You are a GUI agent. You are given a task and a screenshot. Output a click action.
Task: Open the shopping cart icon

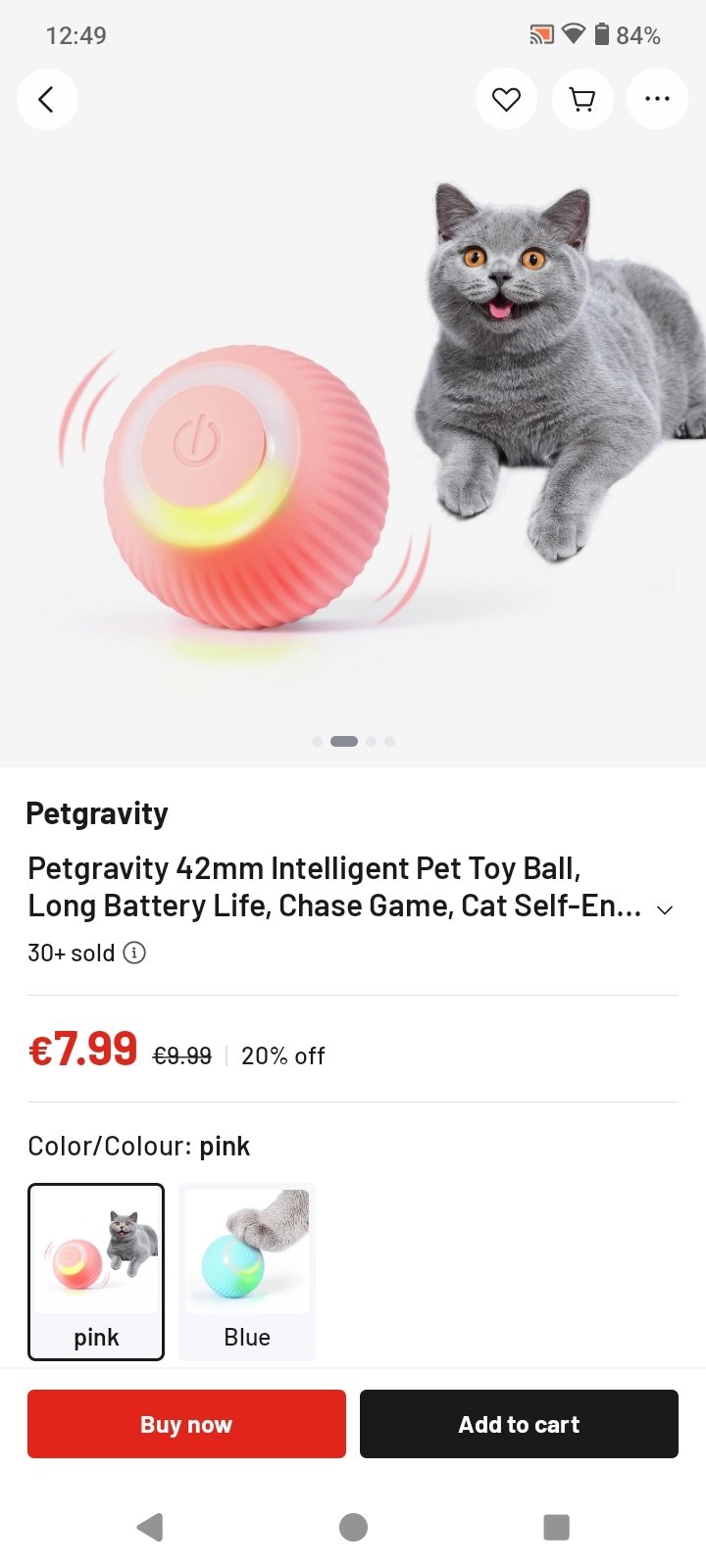coord(582,99)
